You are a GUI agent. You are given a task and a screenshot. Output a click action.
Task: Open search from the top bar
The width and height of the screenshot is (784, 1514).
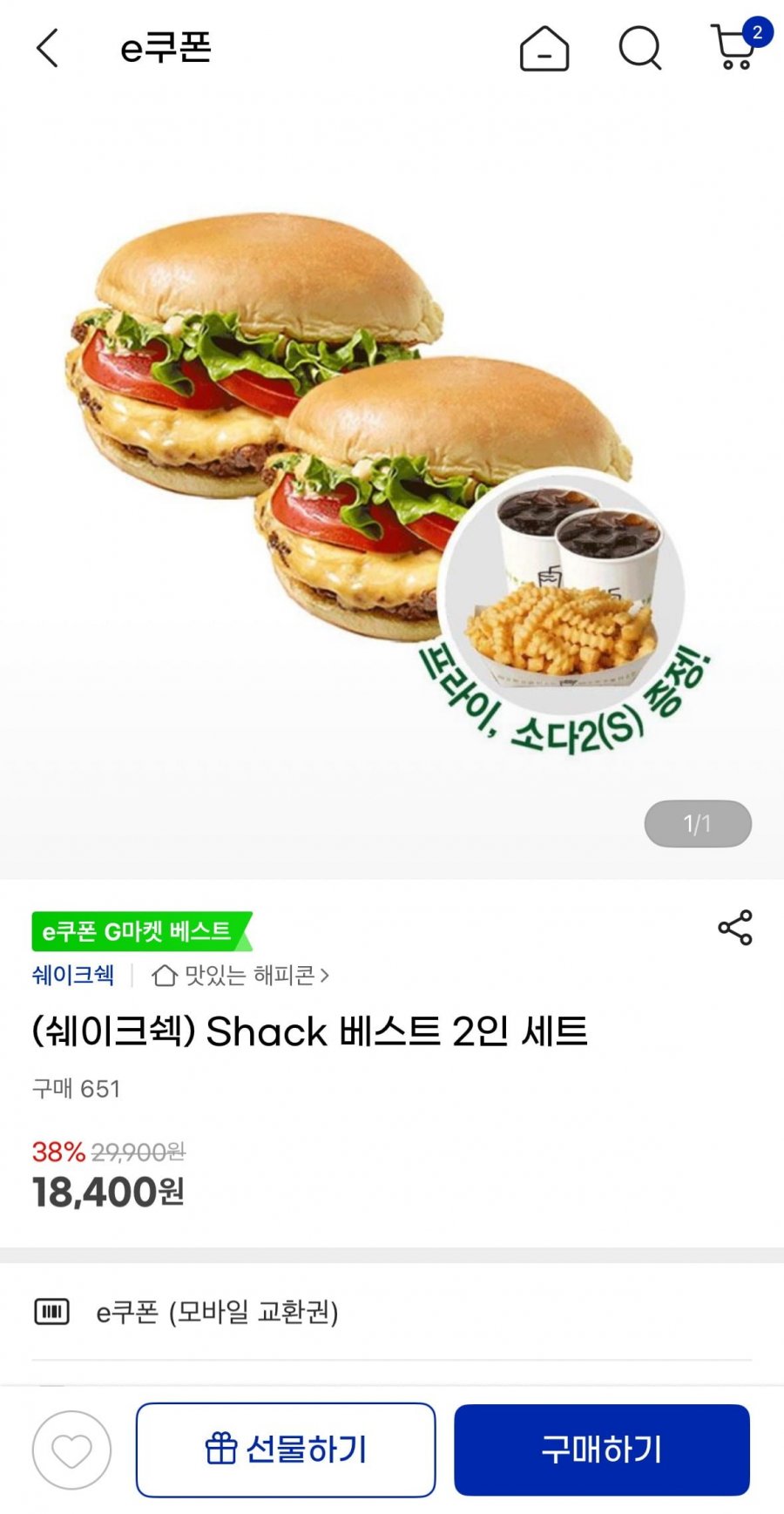640,48
